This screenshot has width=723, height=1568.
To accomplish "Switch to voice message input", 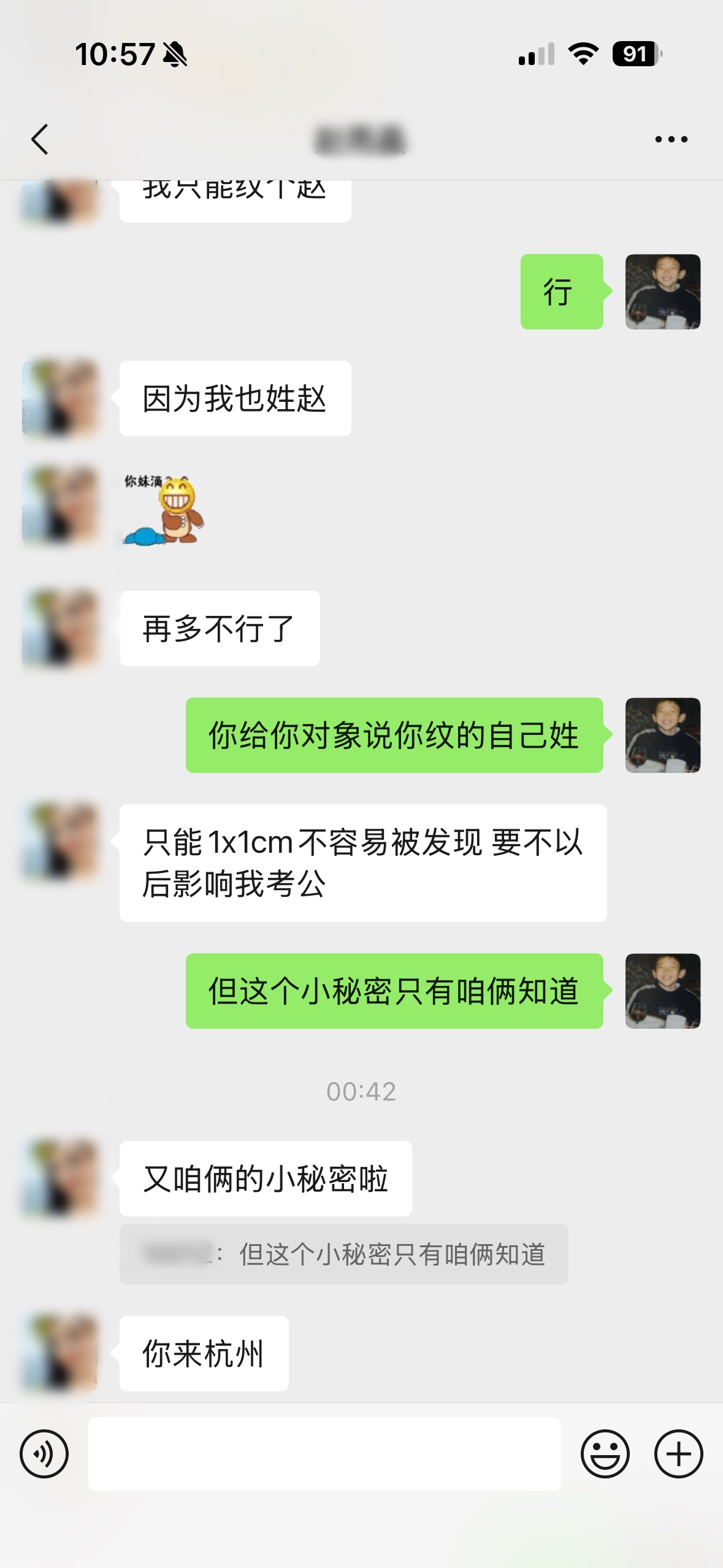I will point(44,1454).
